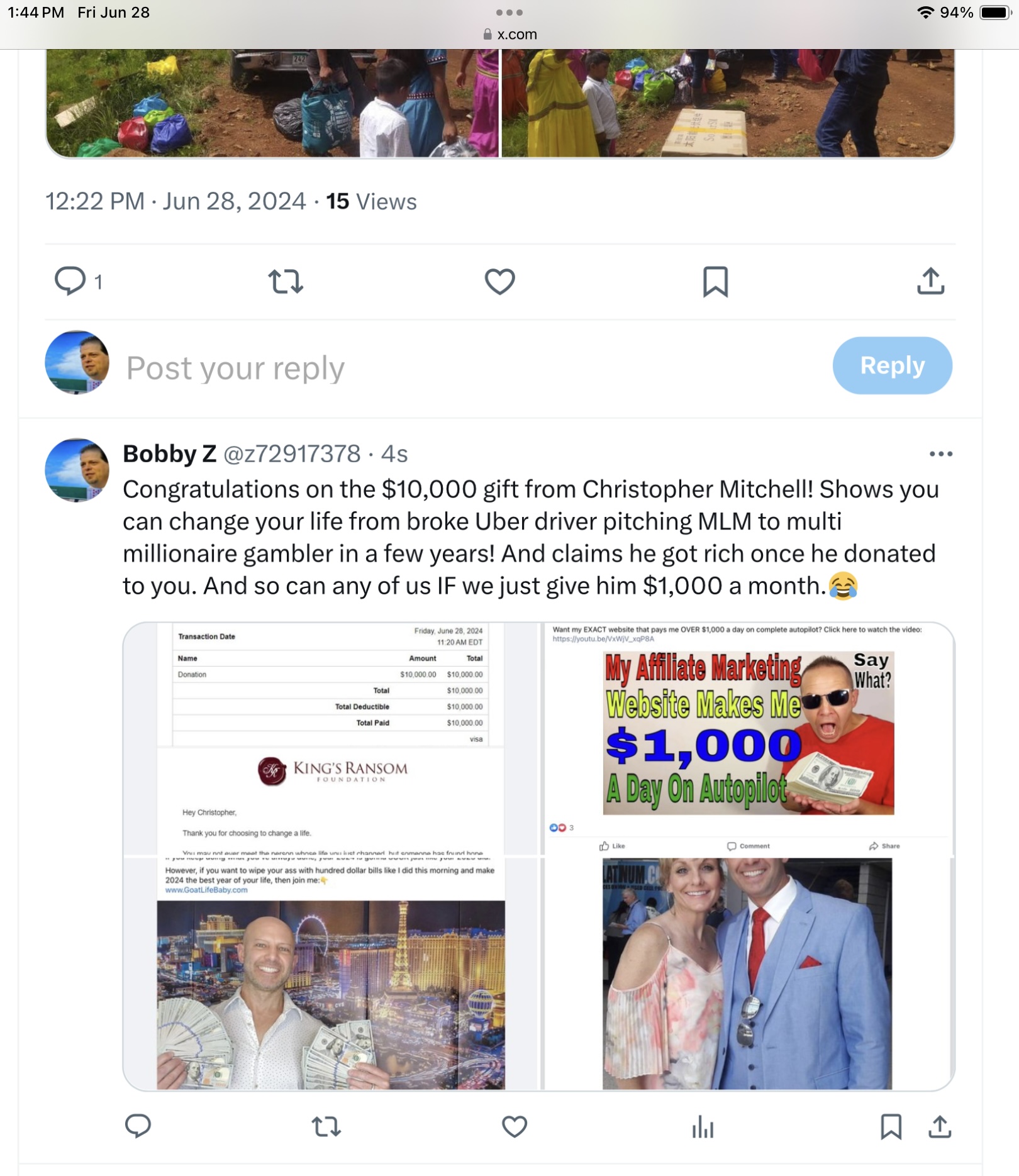View analytics for Bobby Z's comment
The width and height of the screenshot is (1019, 1176).
point(703,1126)
